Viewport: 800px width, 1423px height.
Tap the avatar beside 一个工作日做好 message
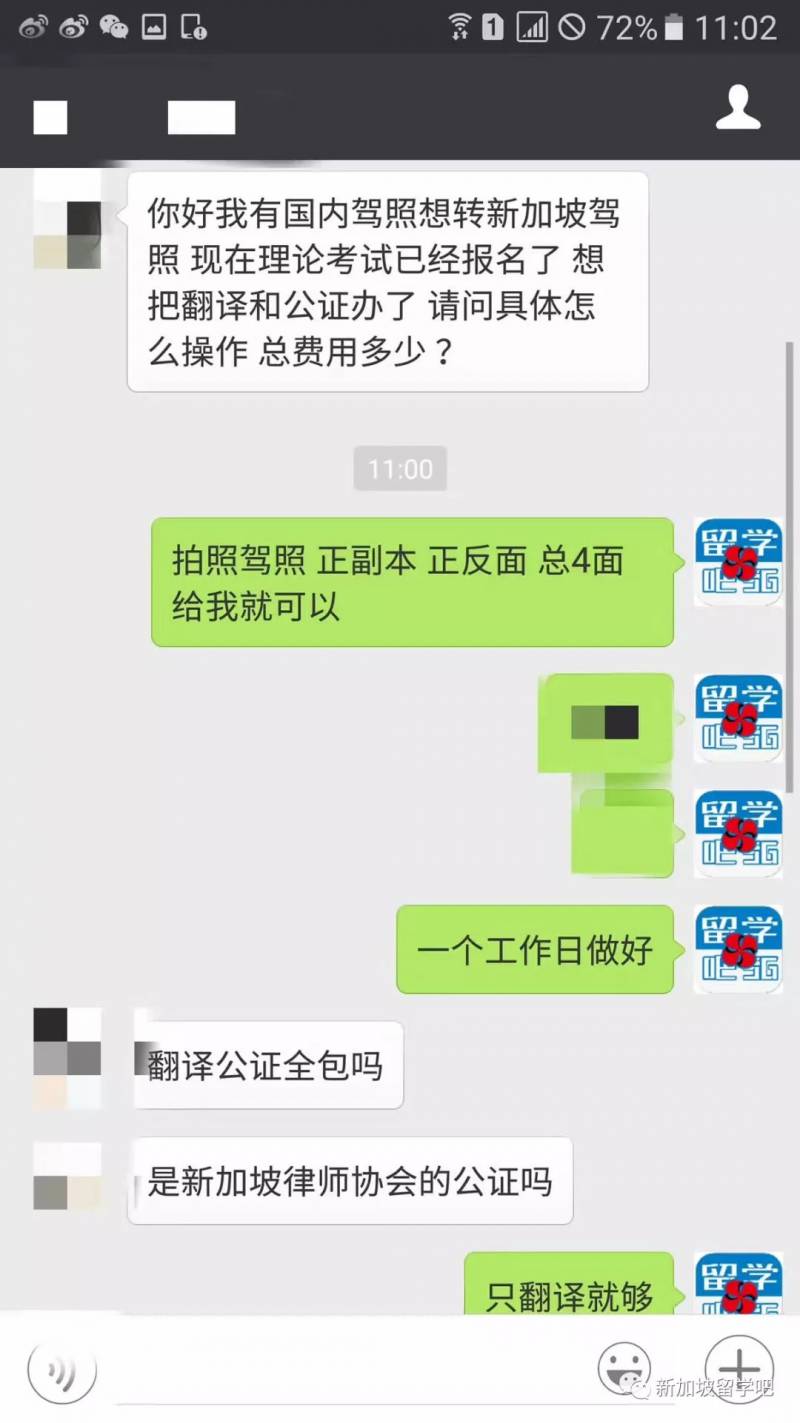[x=738, y=950]
